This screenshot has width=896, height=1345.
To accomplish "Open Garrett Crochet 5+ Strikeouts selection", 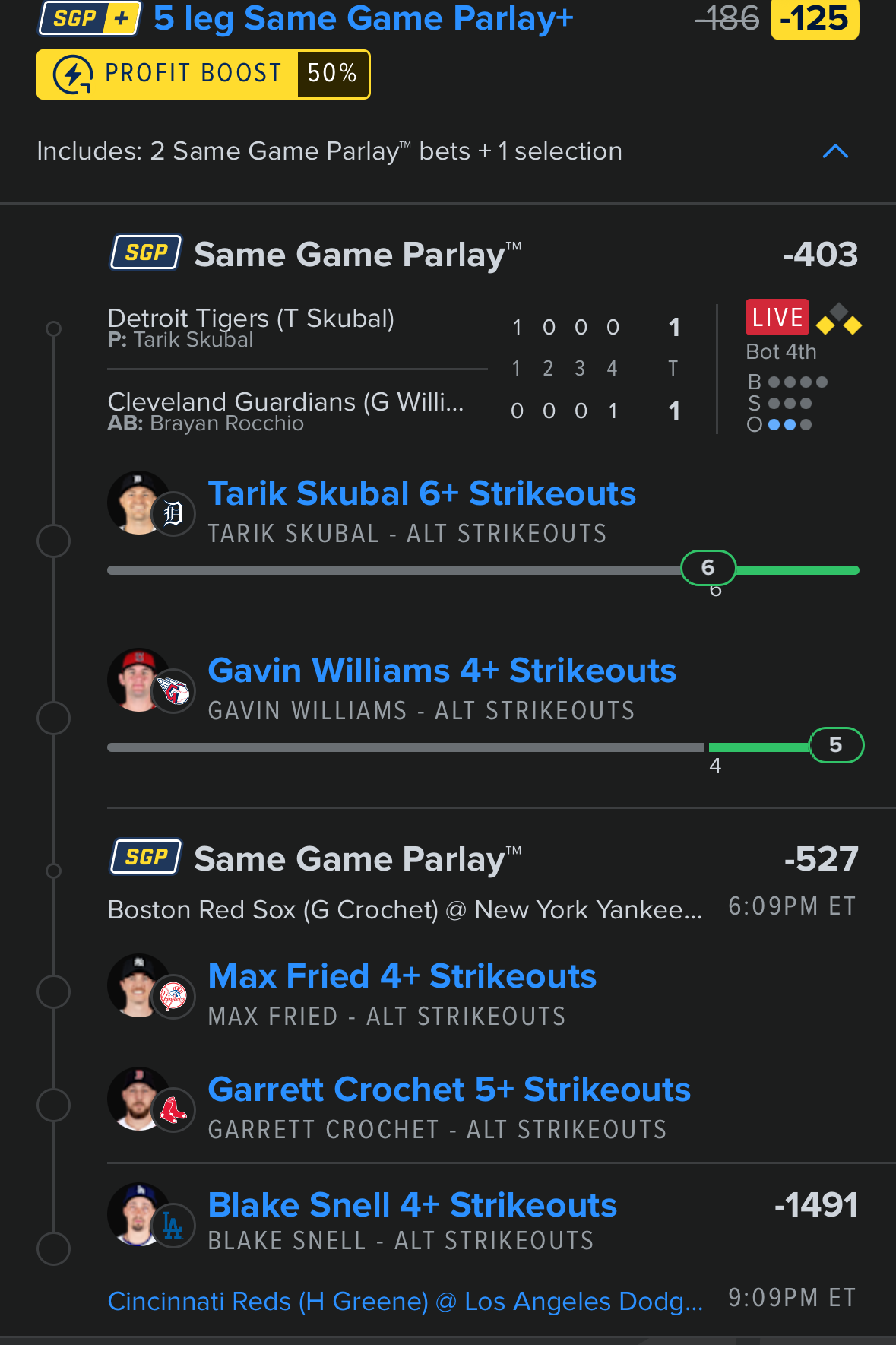I will (x=448, y=1090).
